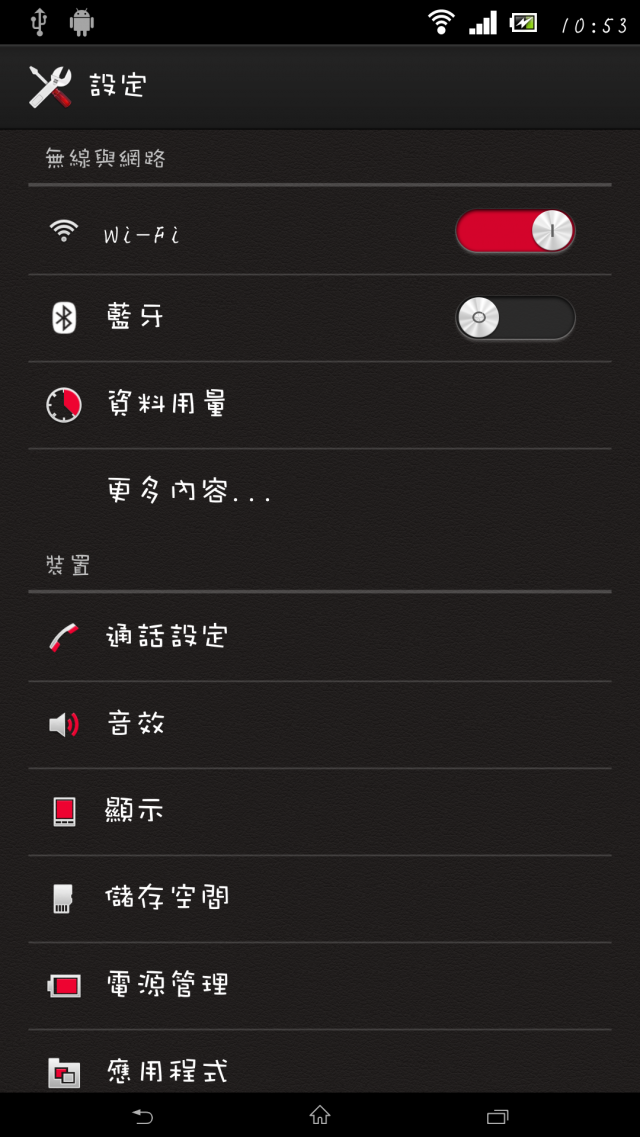The image size is (640, 1138).
Task: Open 藍牙 settings row
Action: [320, 318]
